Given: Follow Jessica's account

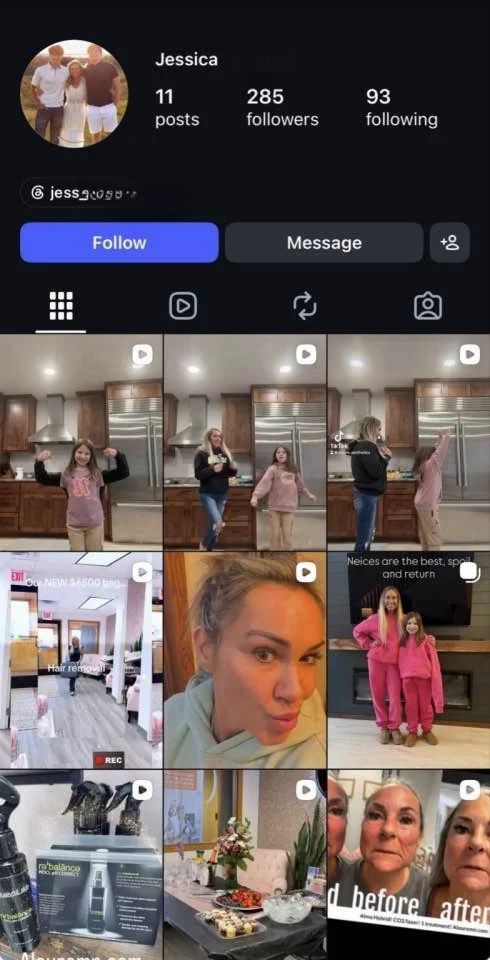Looking at the screenshot, I should click(119, 242).
